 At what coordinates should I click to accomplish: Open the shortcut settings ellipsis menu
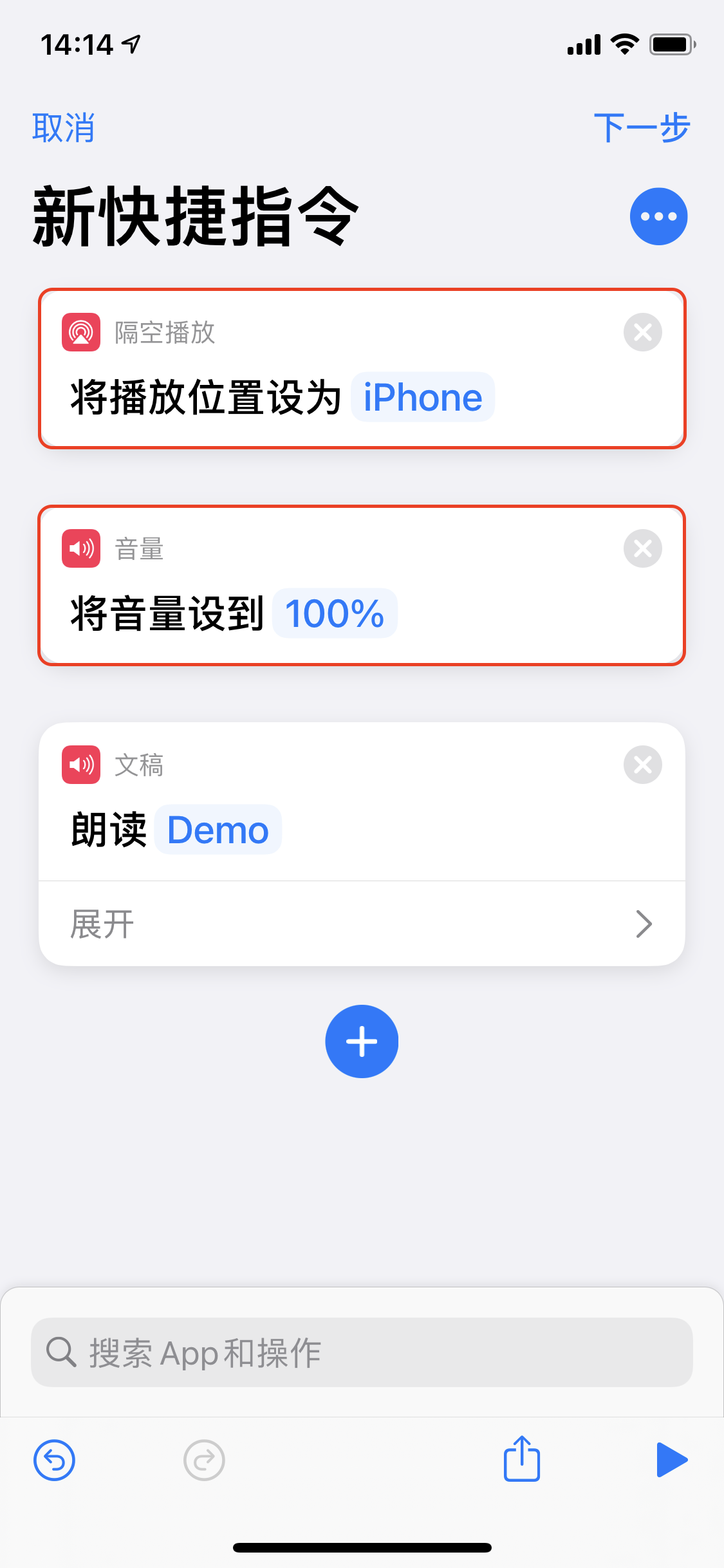coord(658,216)
